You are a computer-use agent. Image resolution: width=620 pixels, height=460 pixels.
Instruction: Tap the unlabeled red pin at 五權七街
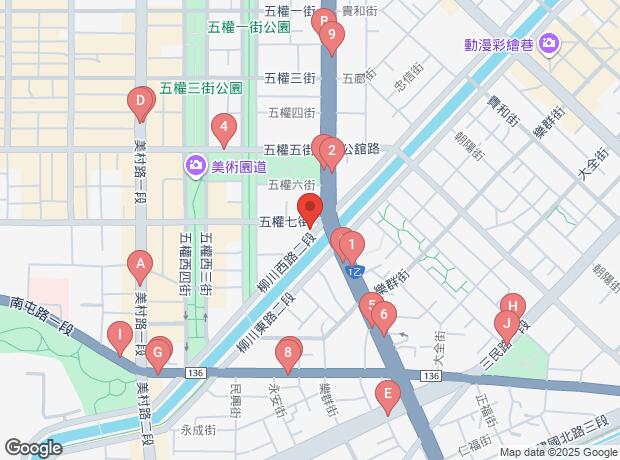[x=310, y=212]
